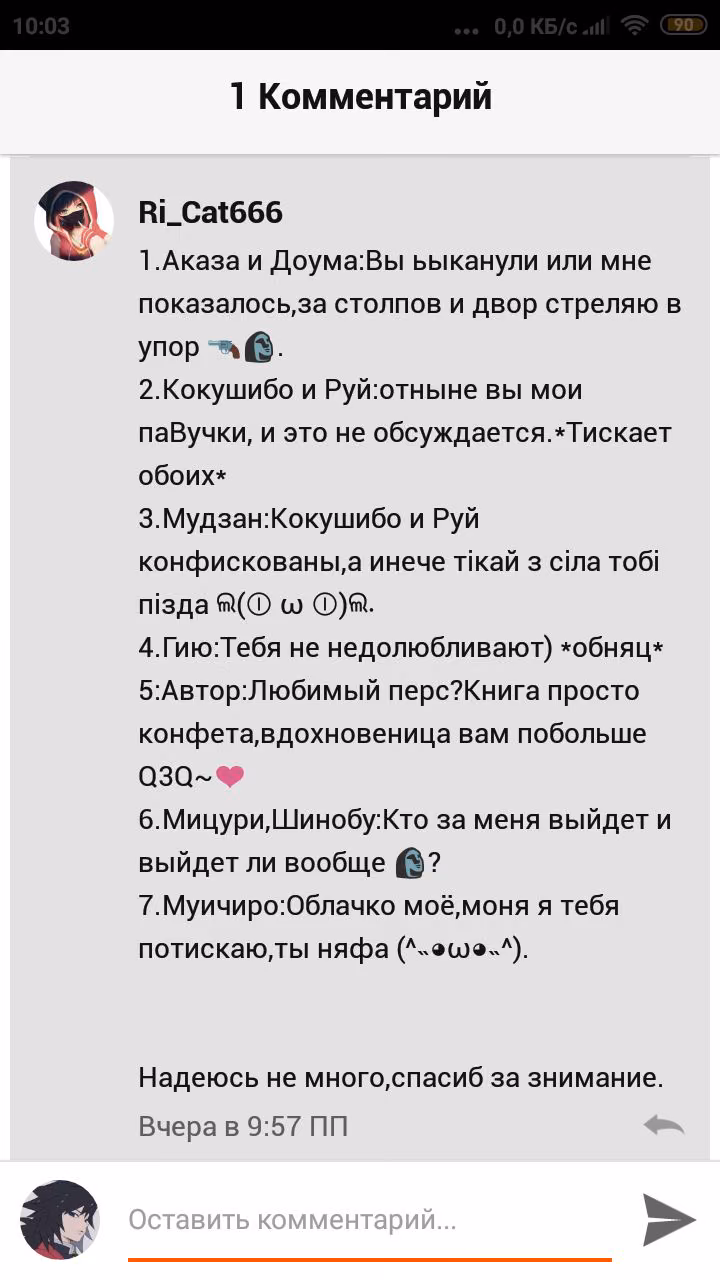Open the Ri_Cat666 username
The image size is (720, 1280).
coord(211,212)
